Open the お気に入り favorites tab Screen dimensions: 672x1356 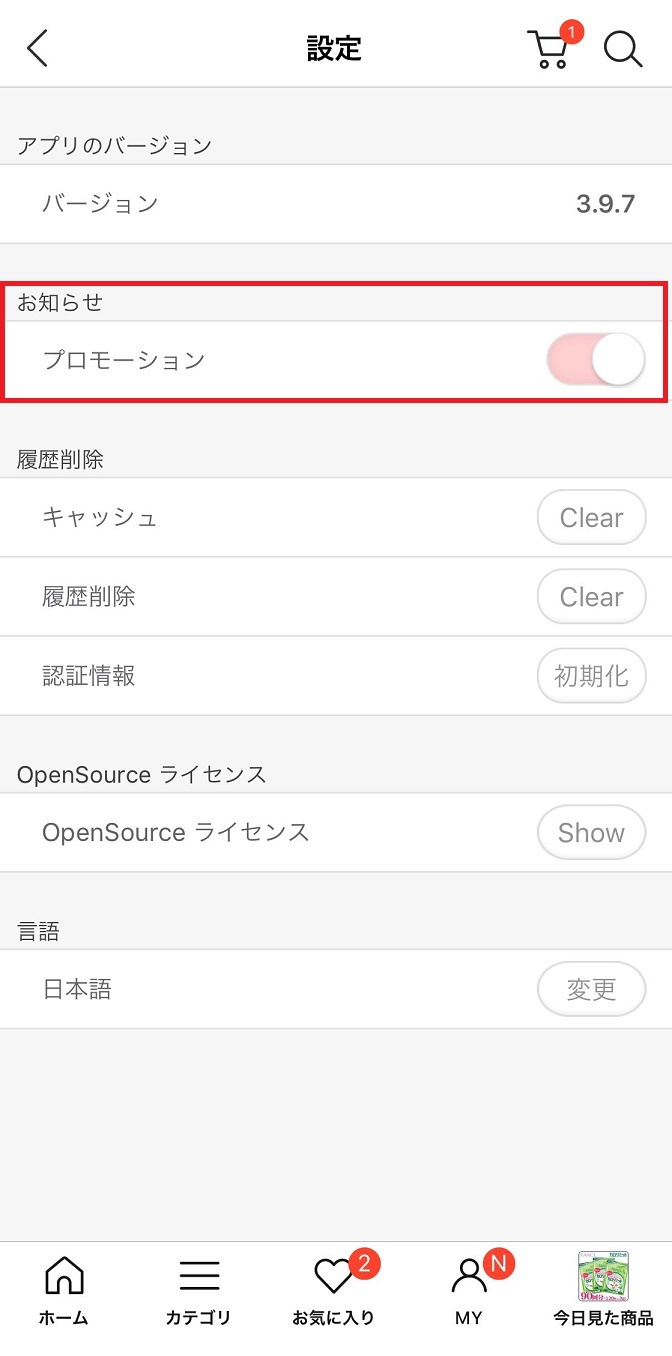[334, 1291]
